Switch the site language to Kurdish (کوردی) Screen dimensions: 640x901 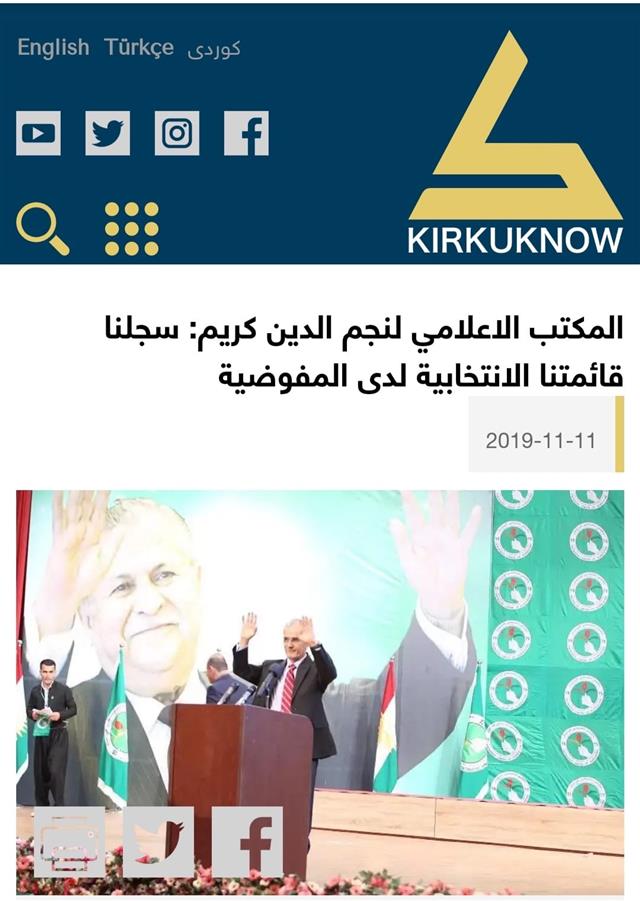point(214,49)
